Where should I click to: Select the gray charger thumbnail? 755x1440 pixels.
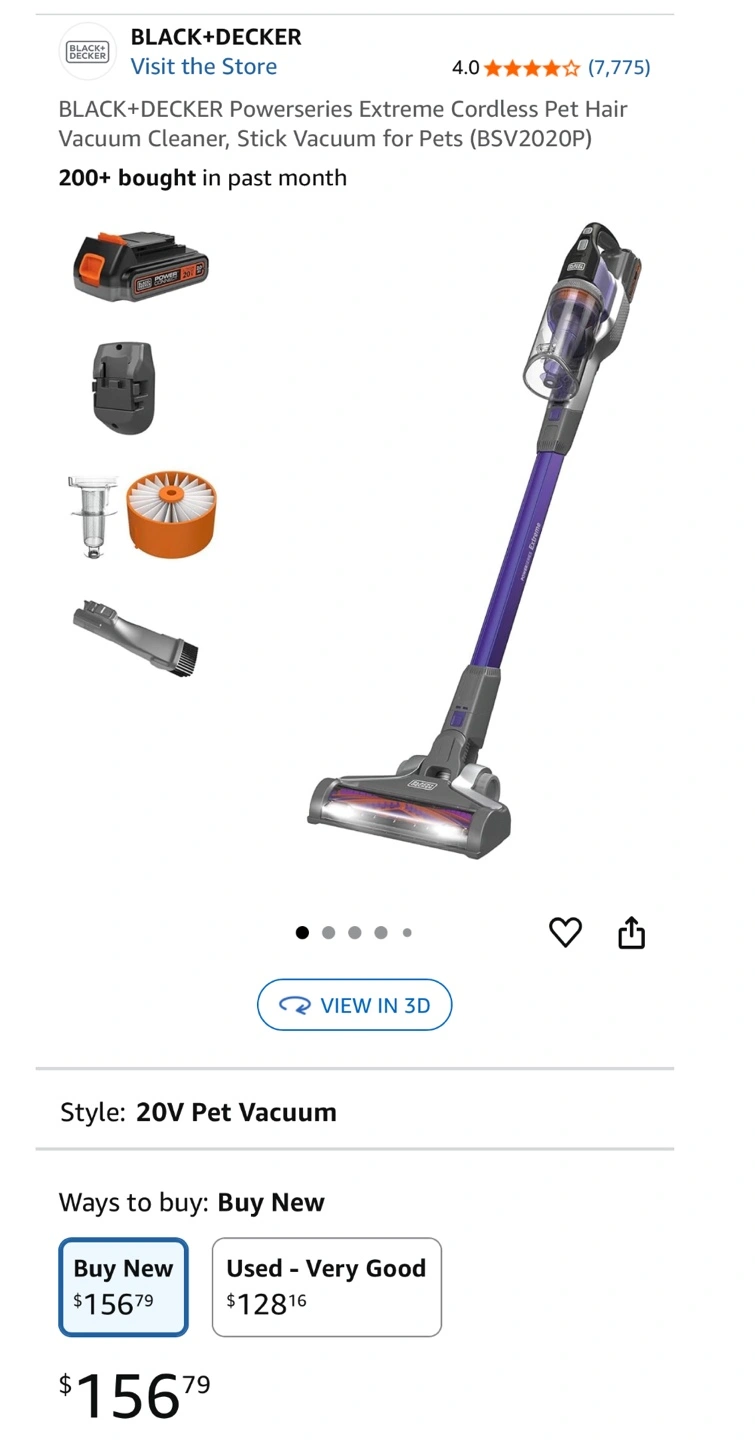click(x=124, y=388)
